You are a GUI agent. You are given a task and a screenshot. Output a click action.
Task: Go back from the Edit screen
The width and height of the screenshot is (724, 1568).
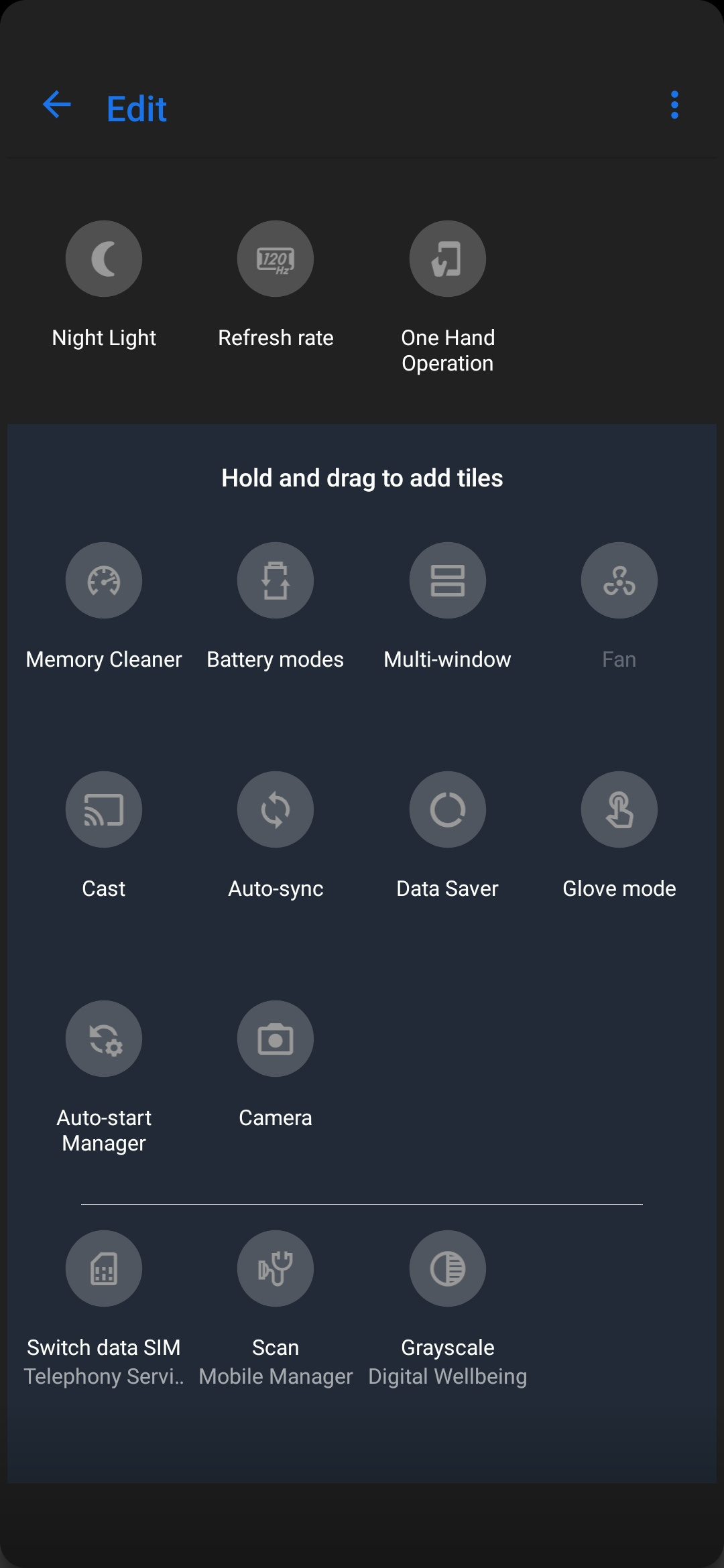click(57, 105)
